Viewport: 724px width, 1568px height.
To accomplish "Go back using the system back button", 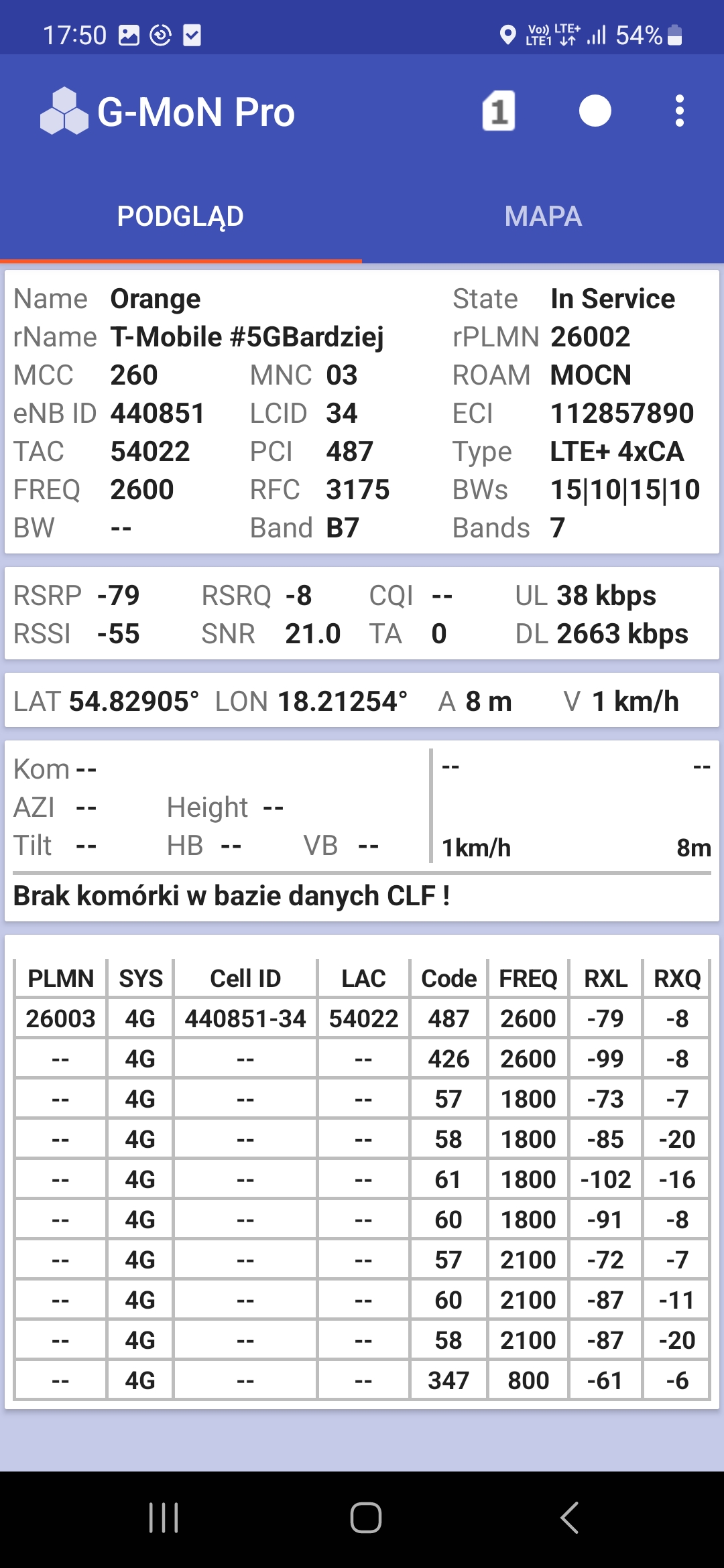I will coord(569,1518).
